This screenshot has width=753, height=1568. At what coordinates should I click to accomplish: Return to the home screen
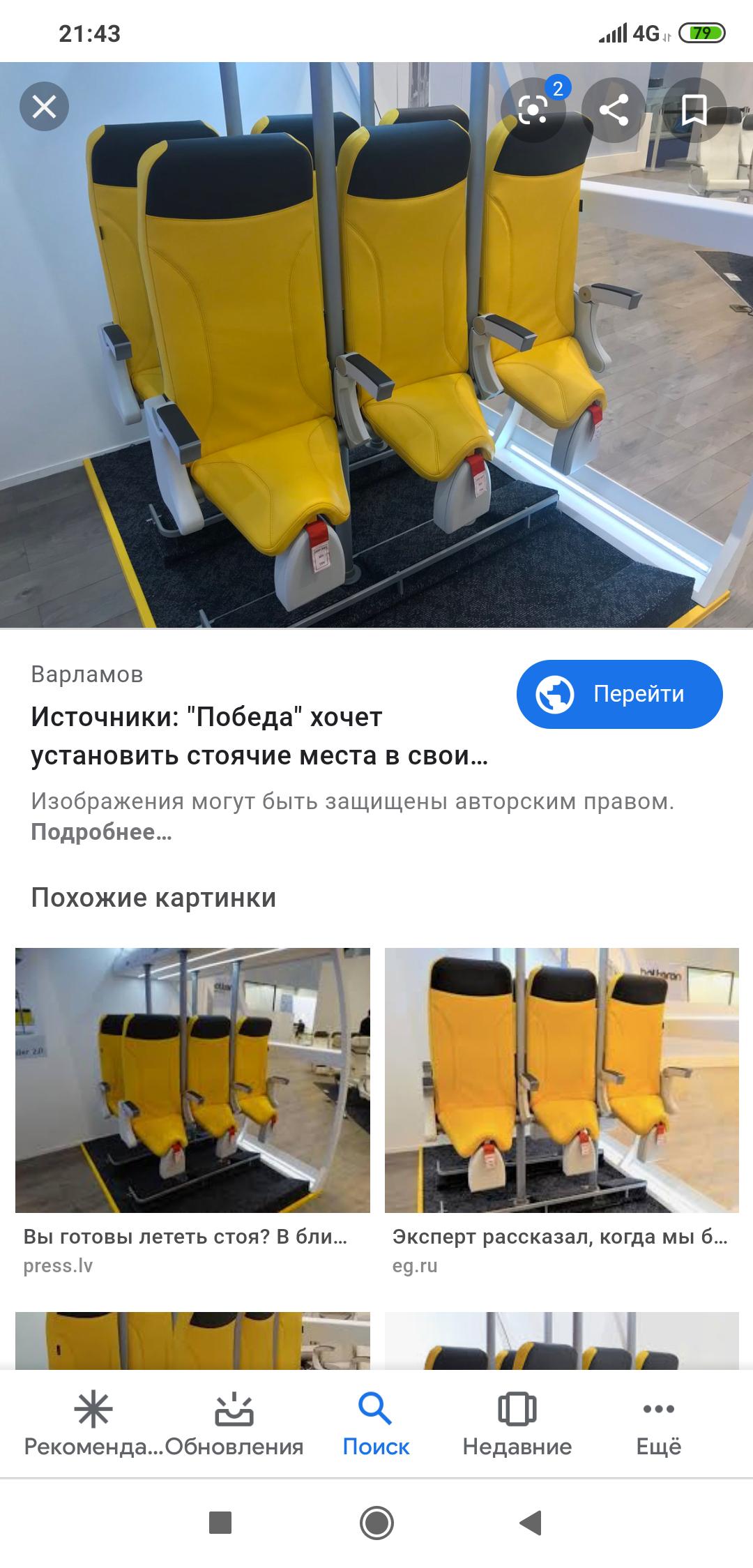376,1523
